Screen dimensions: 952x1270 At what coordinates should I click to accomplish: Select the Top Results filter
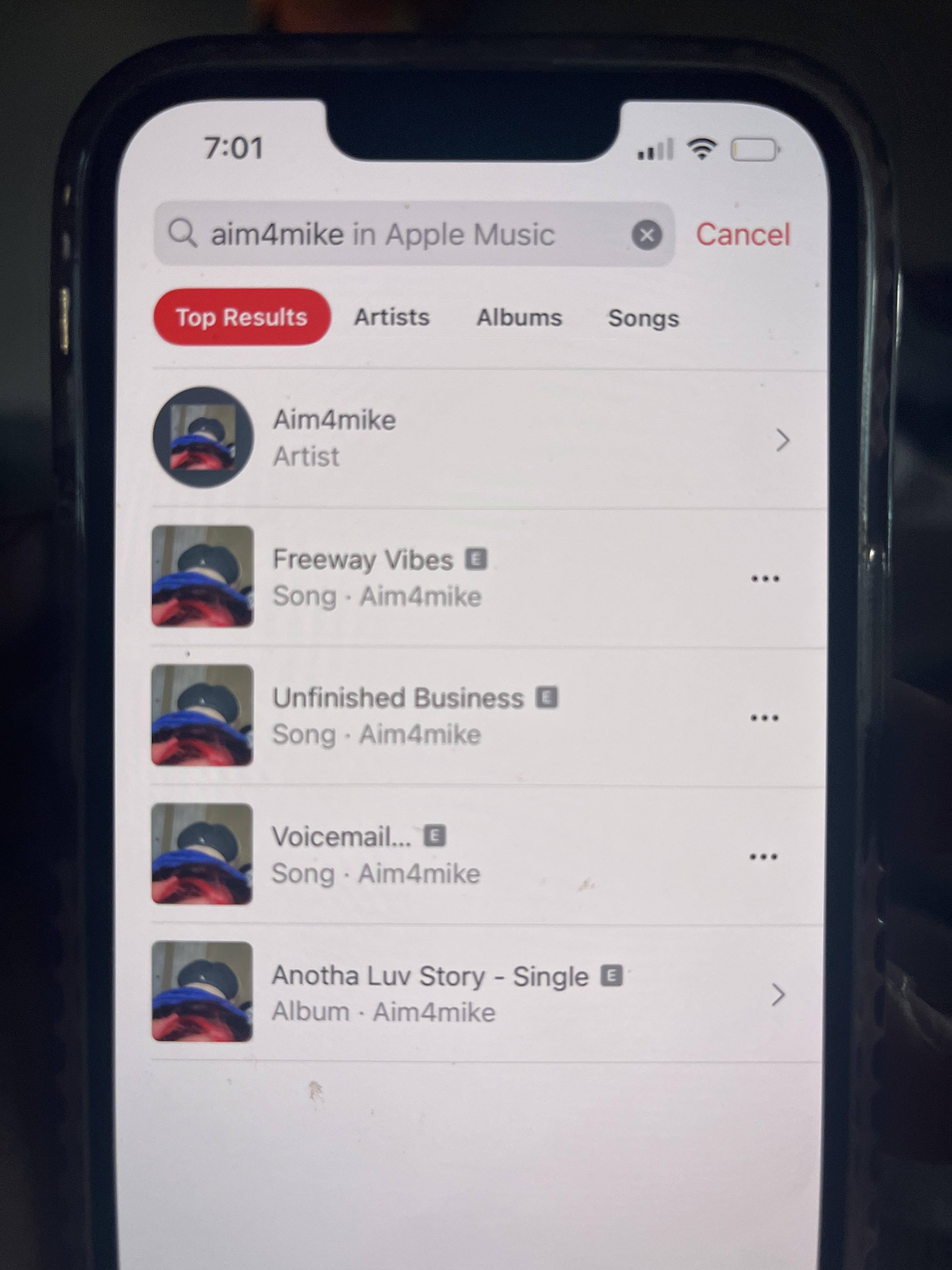(x=241, y=317)
